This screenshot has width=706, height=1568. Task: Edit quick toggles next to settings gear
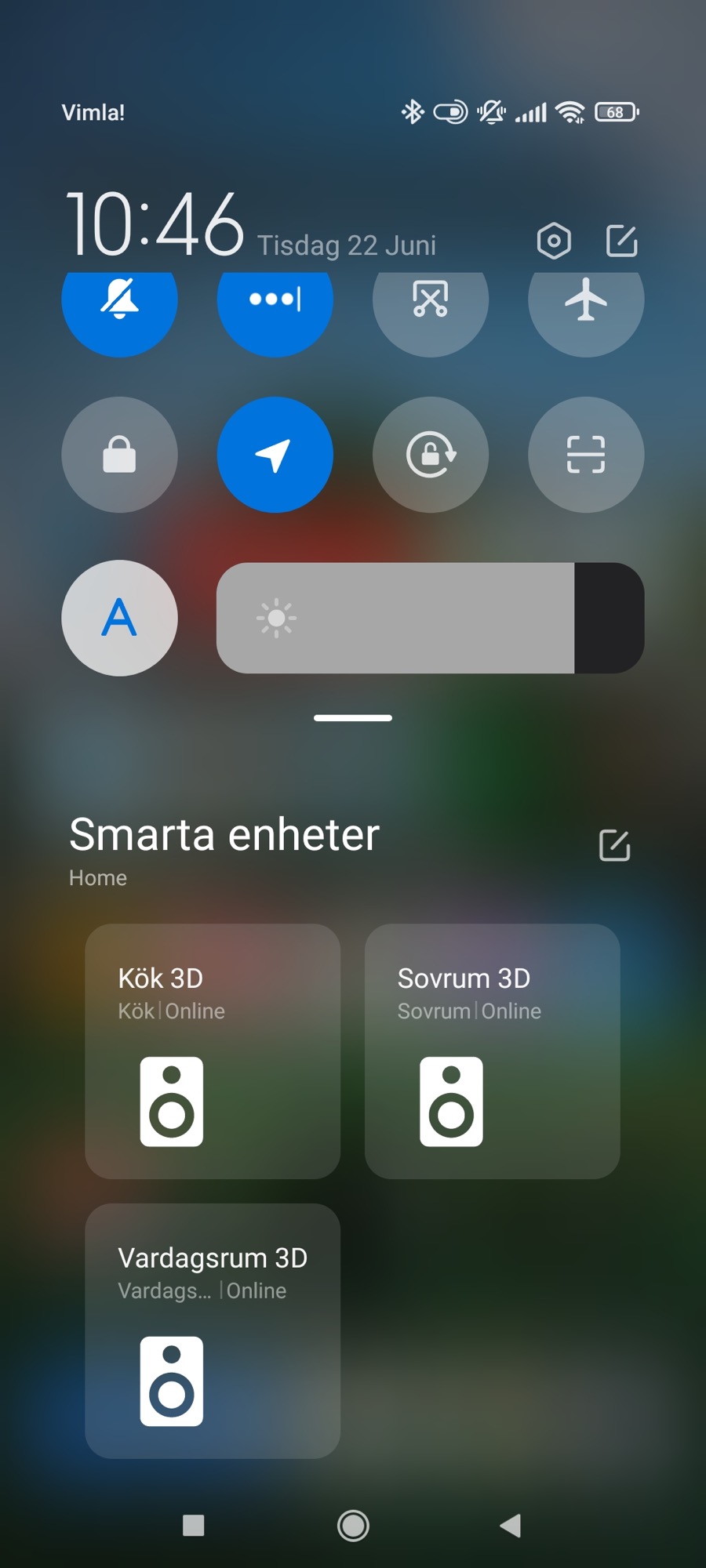click(622, 241)
